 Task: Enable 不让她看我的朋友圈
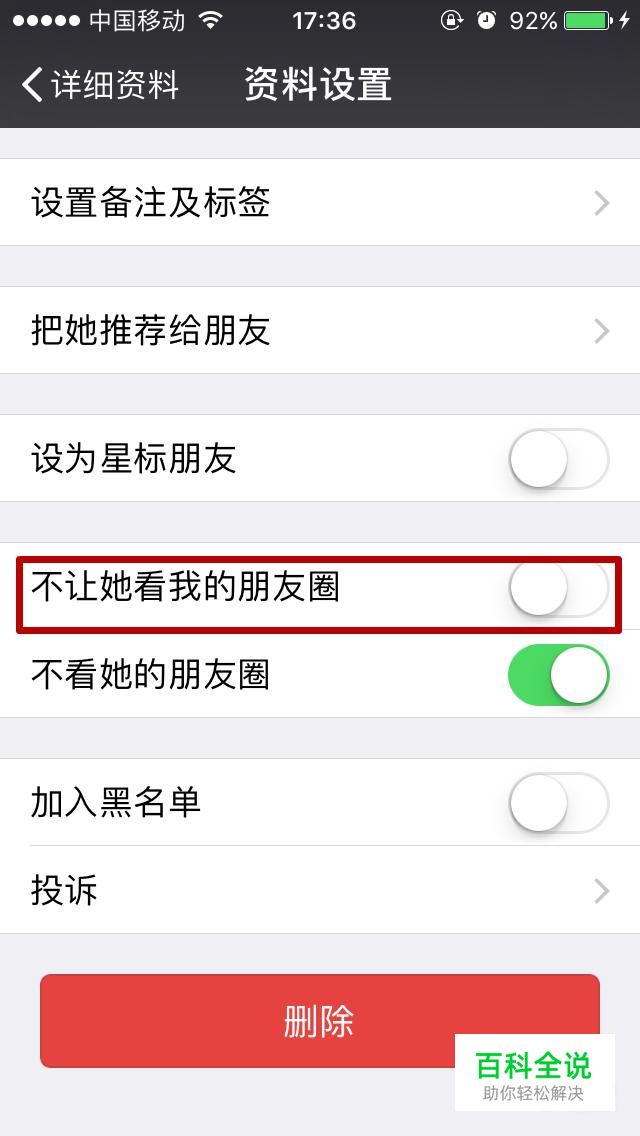pos(559,588)
